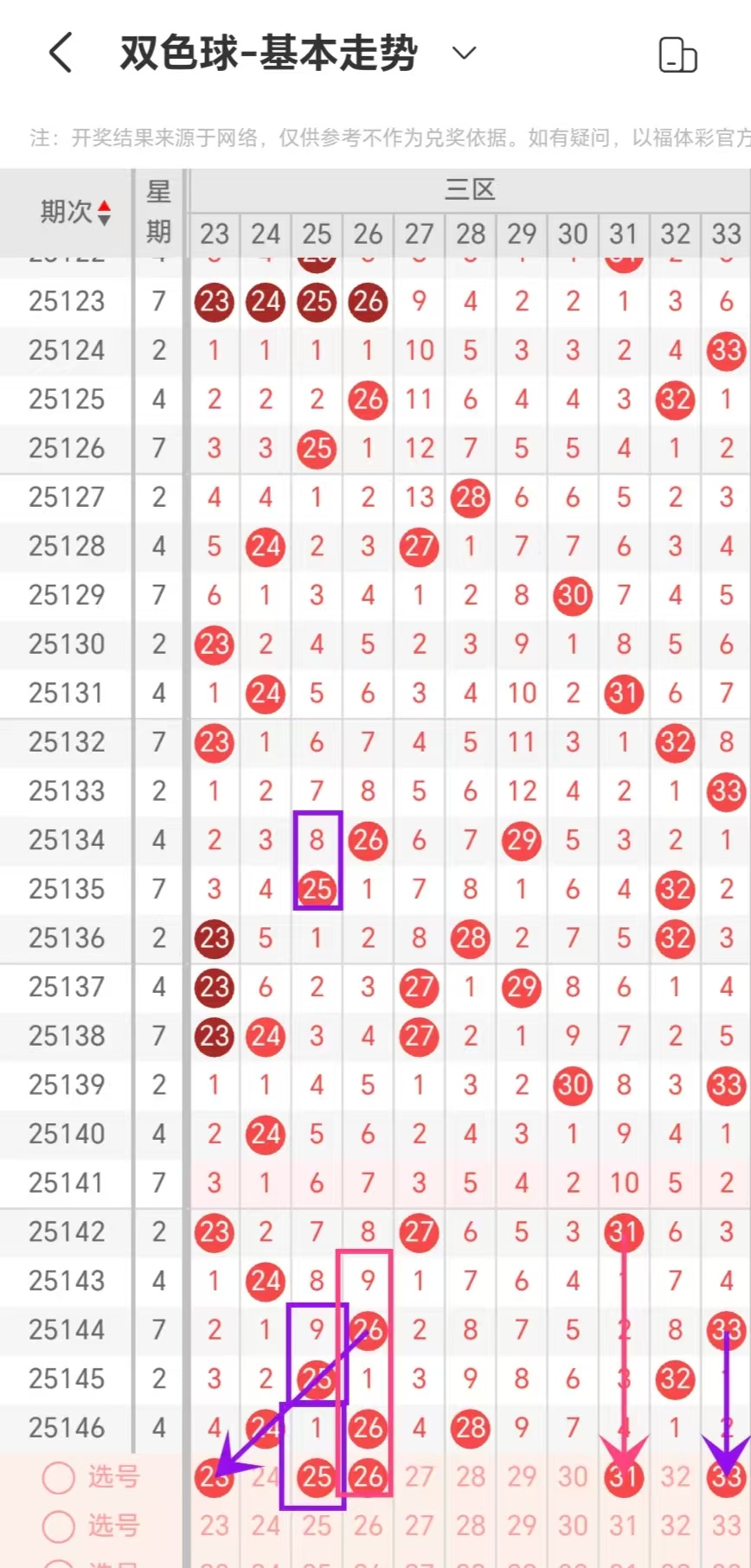Expand the 双色球-基本走势 title dropdown
The height and width of the screenshot is (1568, 751).
point(465,54)
